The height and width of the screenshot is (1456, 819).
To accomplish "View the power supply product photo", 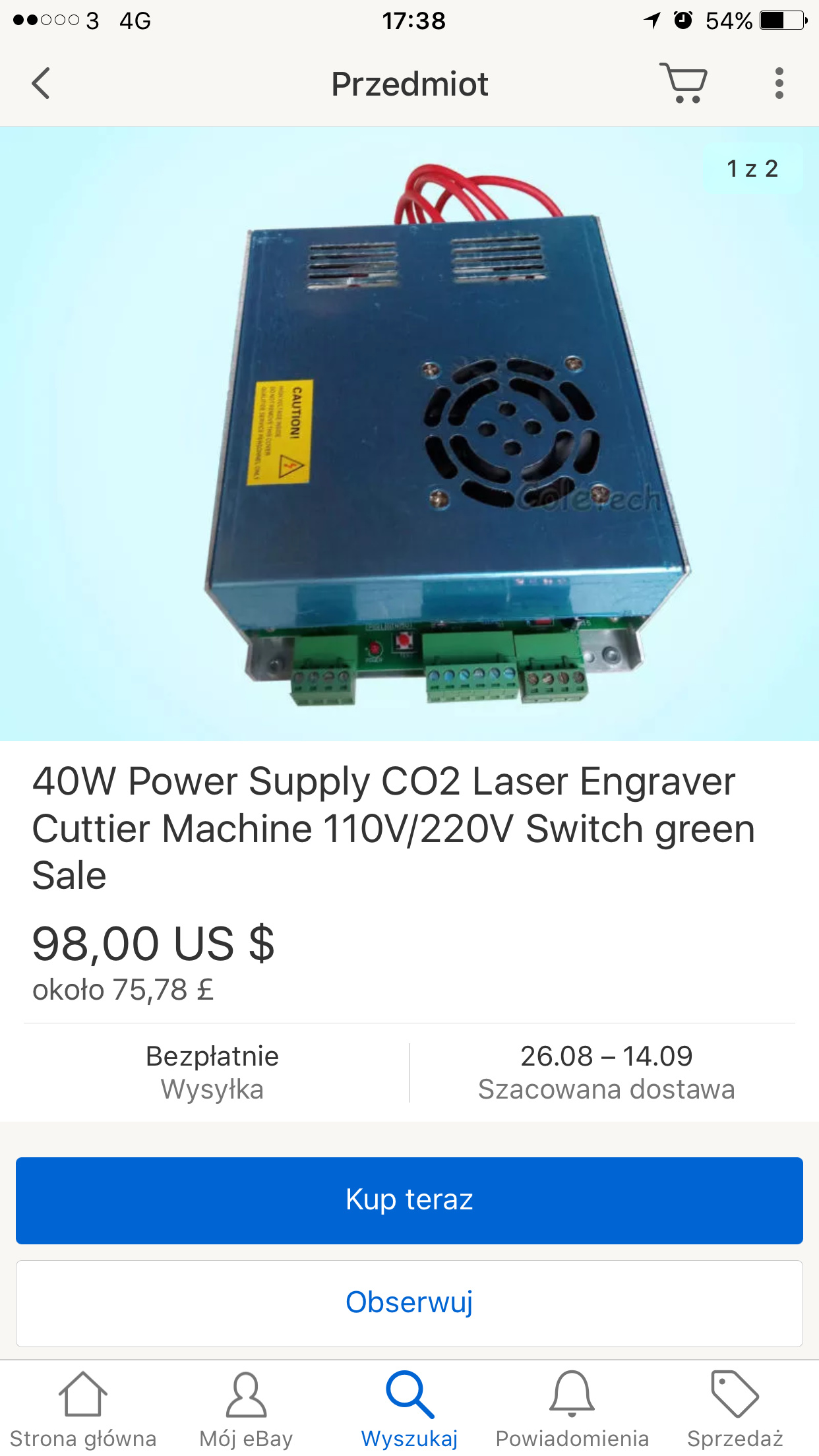I will (409, 433).
